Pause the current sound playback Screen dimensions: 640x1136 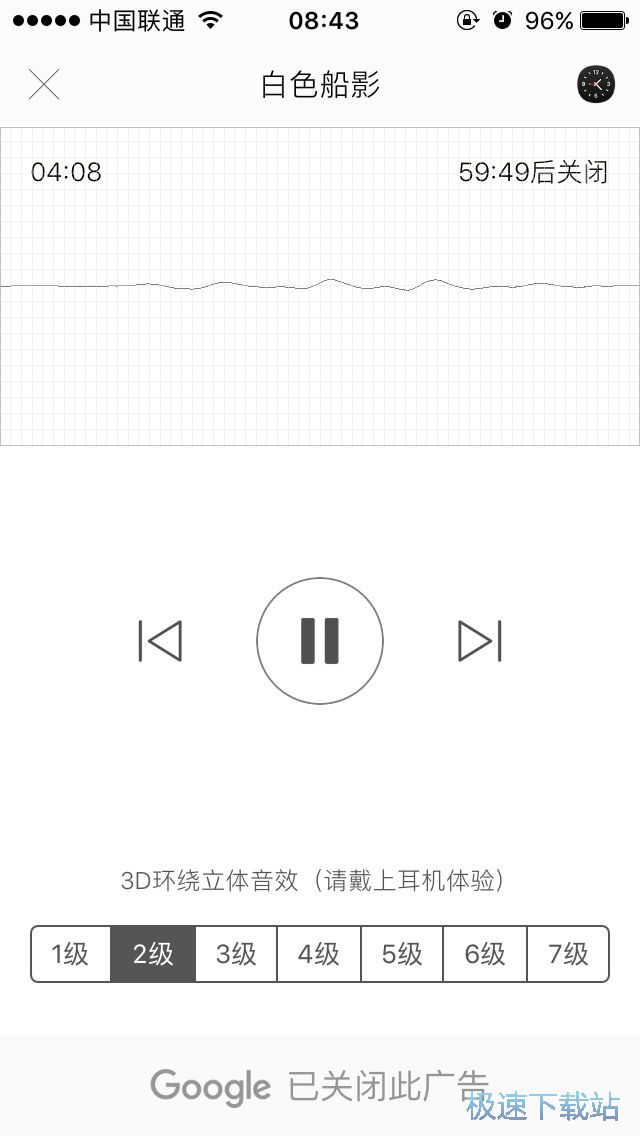pyautogui.click(x=320, y=641)
